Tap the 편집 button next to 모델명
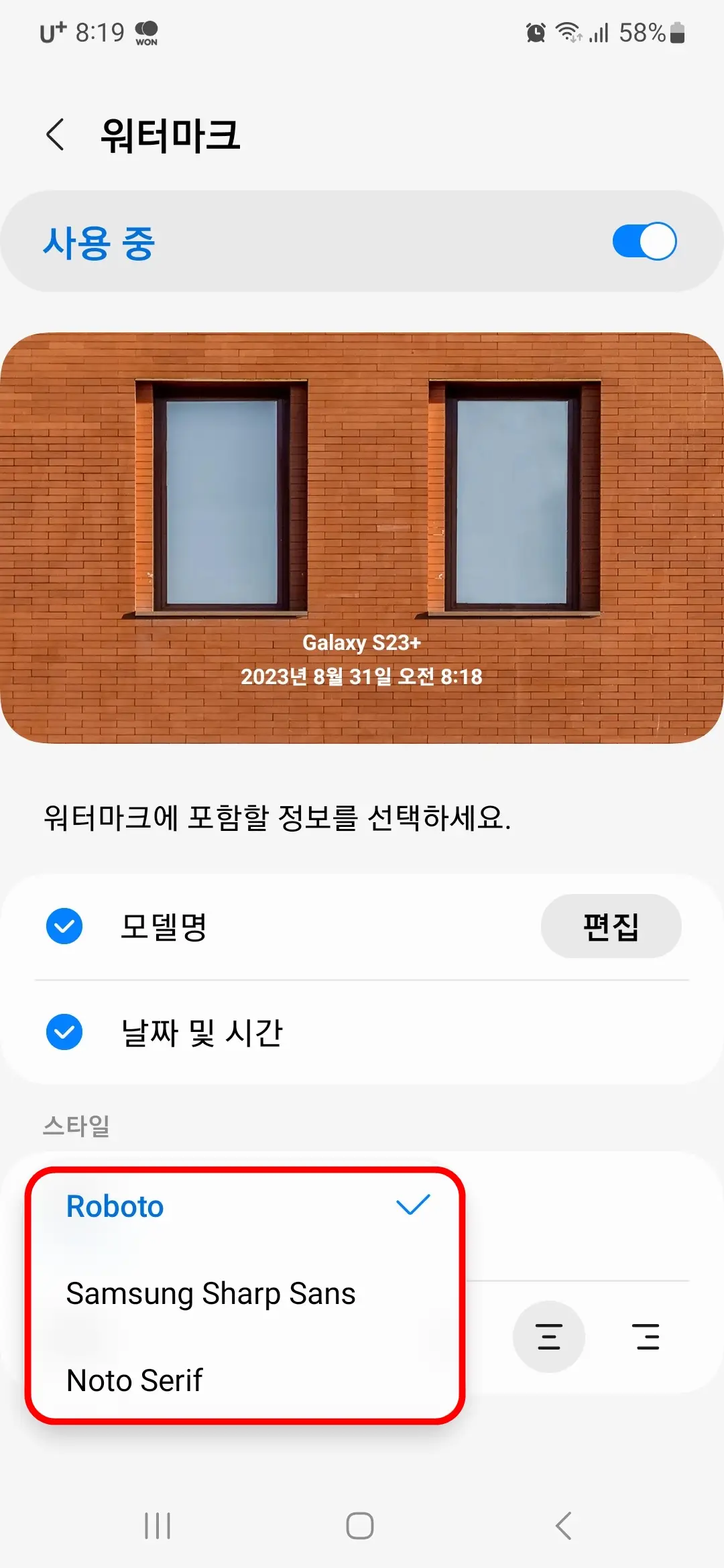 pyautogui.click(x=611, y=926)
